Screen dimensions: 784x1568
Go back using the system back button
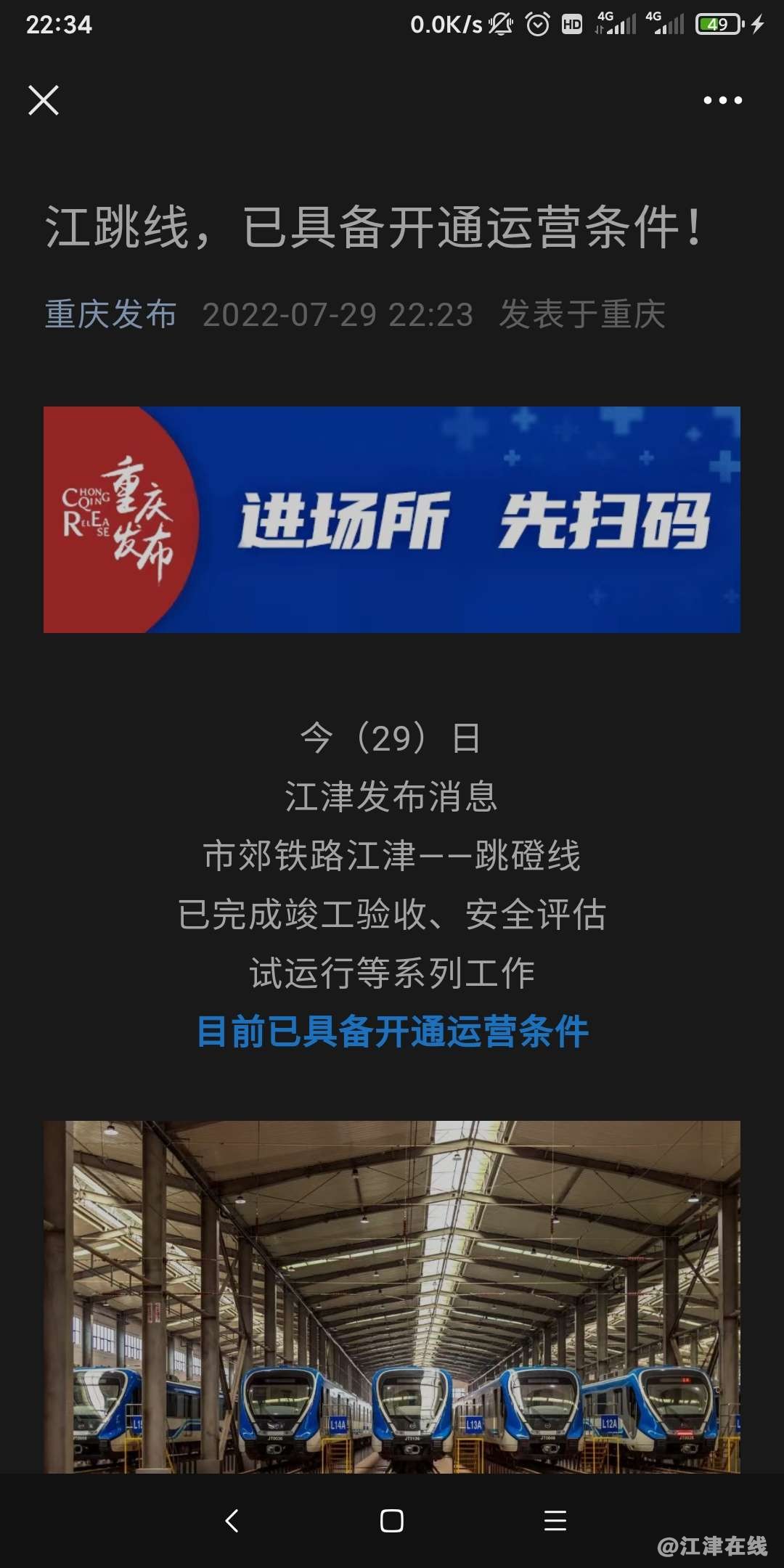coord(232,1520)
